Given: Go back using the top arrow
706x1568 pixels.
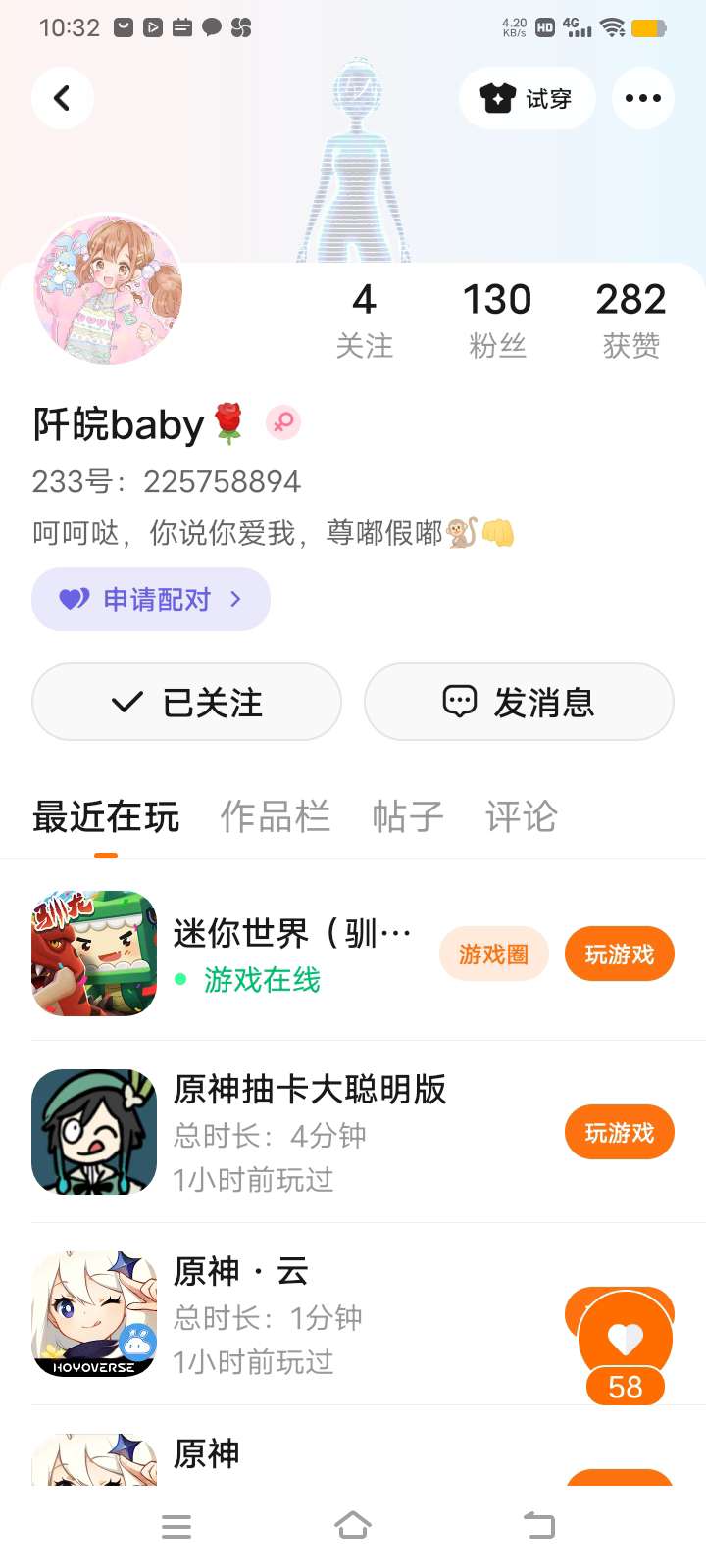Looking at the screenshot, I should 62,98.
